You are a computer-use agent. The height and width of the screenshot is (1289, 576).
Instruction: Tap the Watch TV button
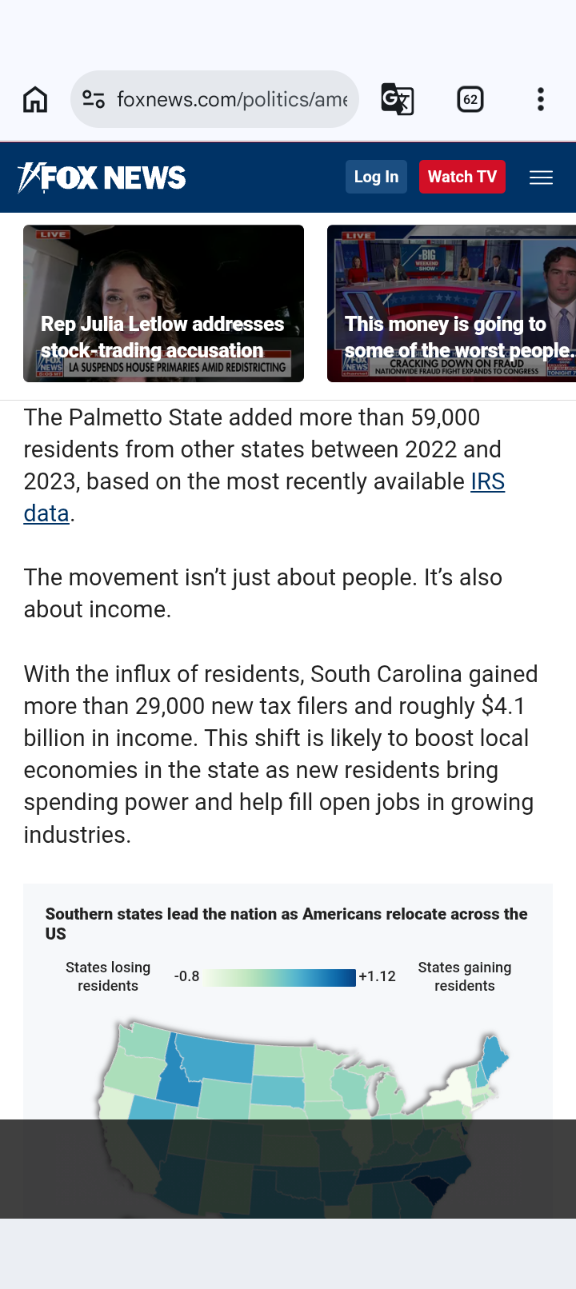click(462, 177)
